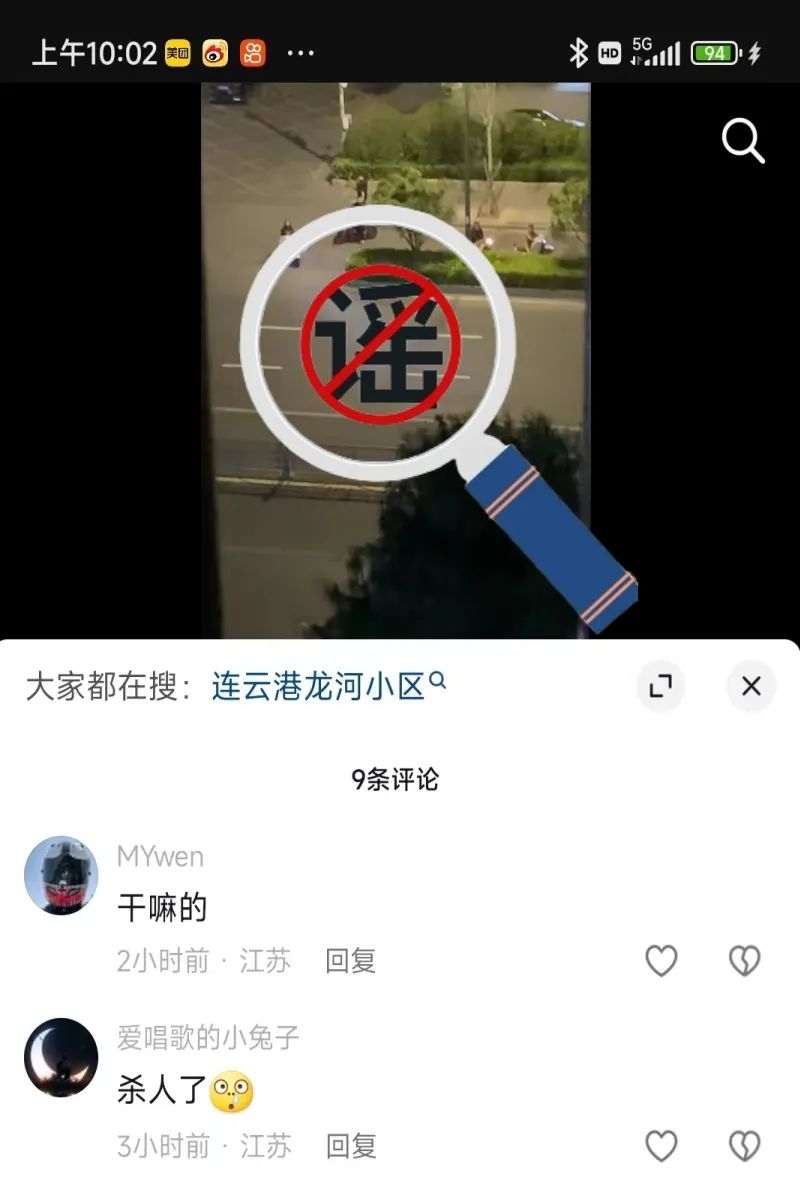Like MYwen's comment

tap(661, 961)
